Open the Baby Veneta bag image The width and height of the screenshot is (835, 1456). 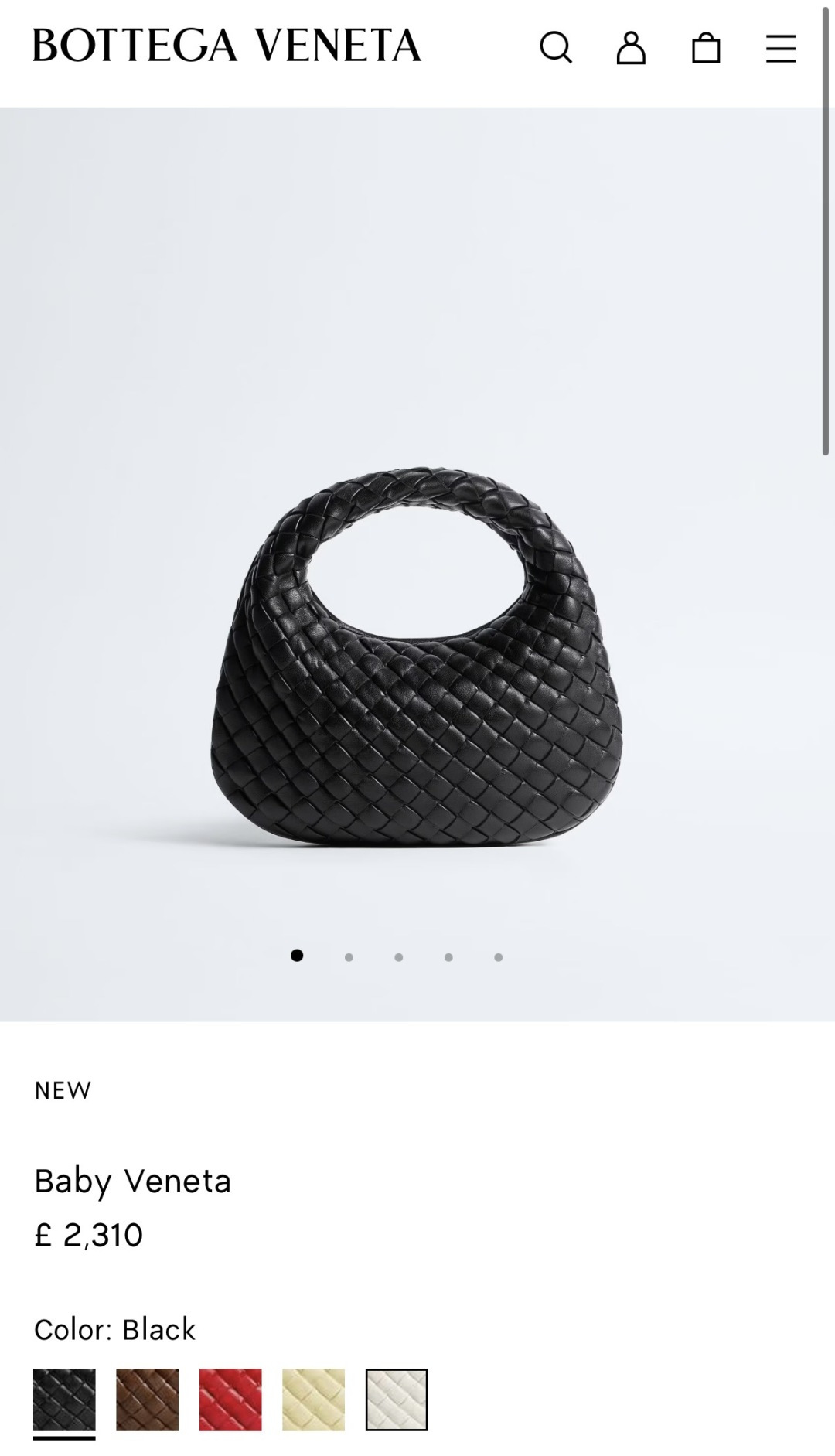[416, 657]
